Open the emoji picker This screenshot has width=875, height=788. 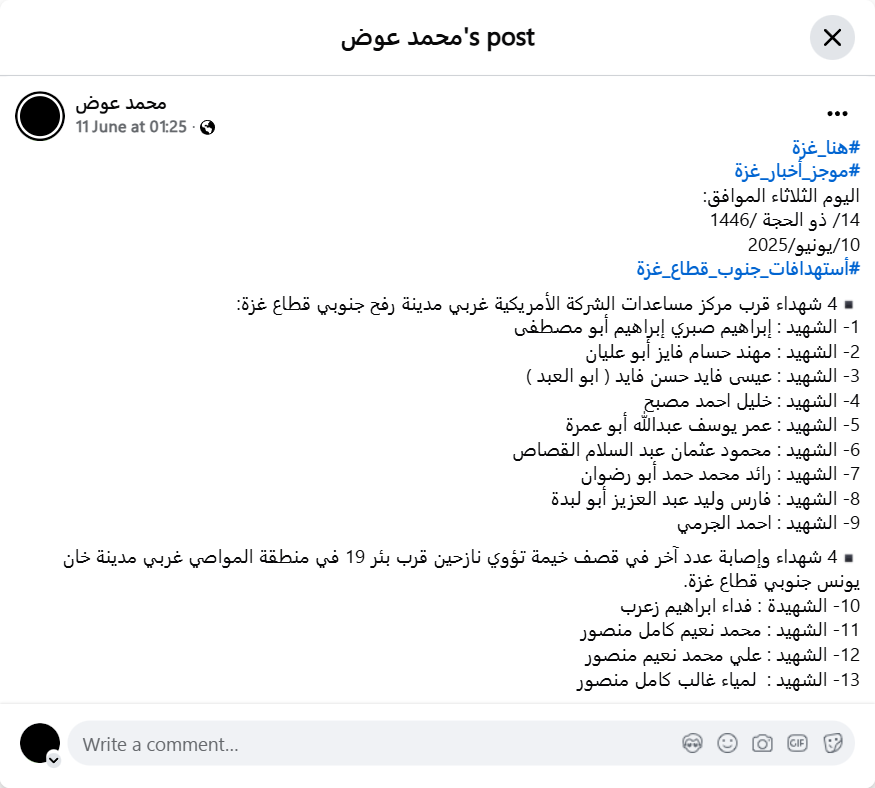click(x=727, y=743)
